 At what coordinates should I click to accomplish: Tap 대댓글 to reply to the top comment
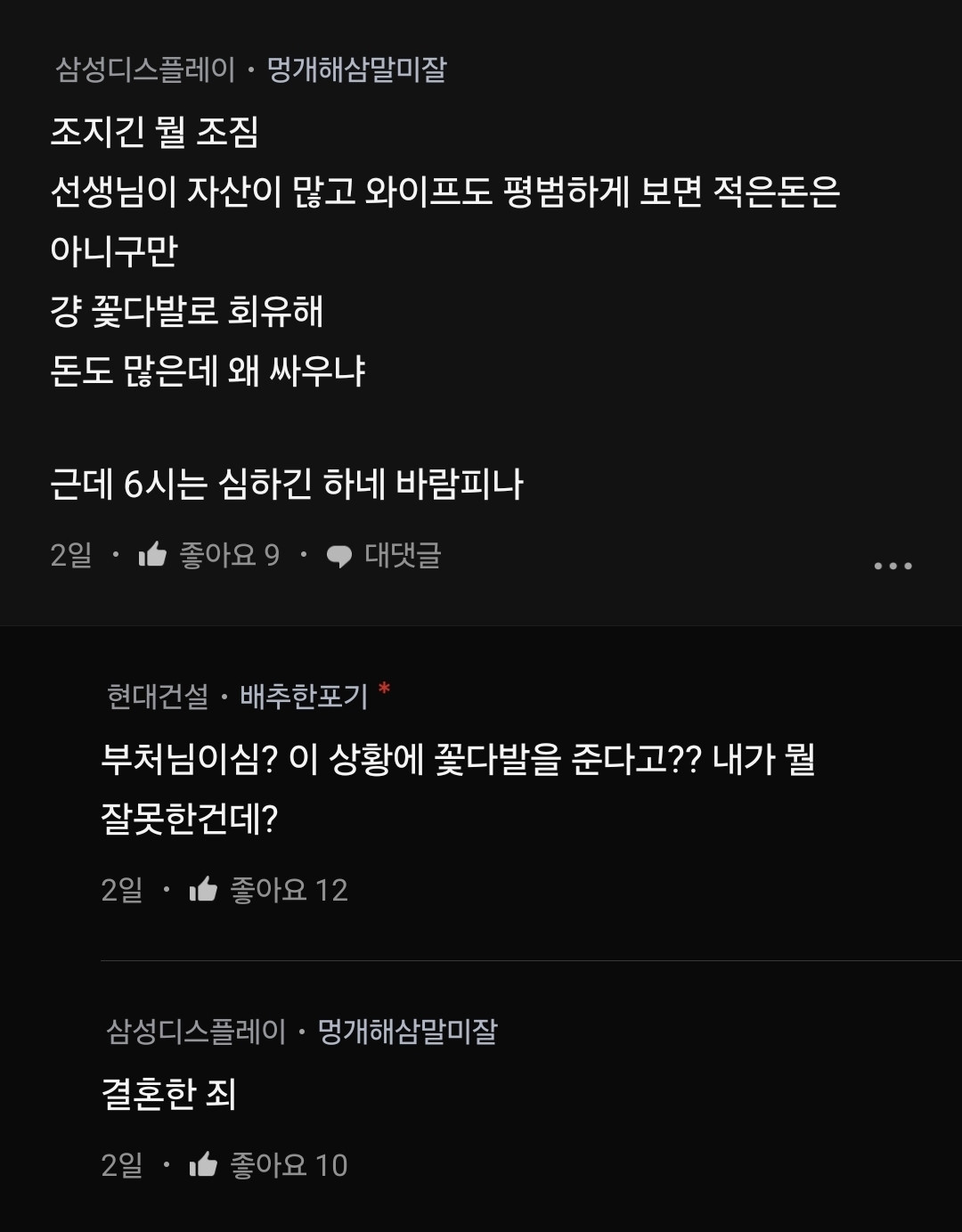384,556
